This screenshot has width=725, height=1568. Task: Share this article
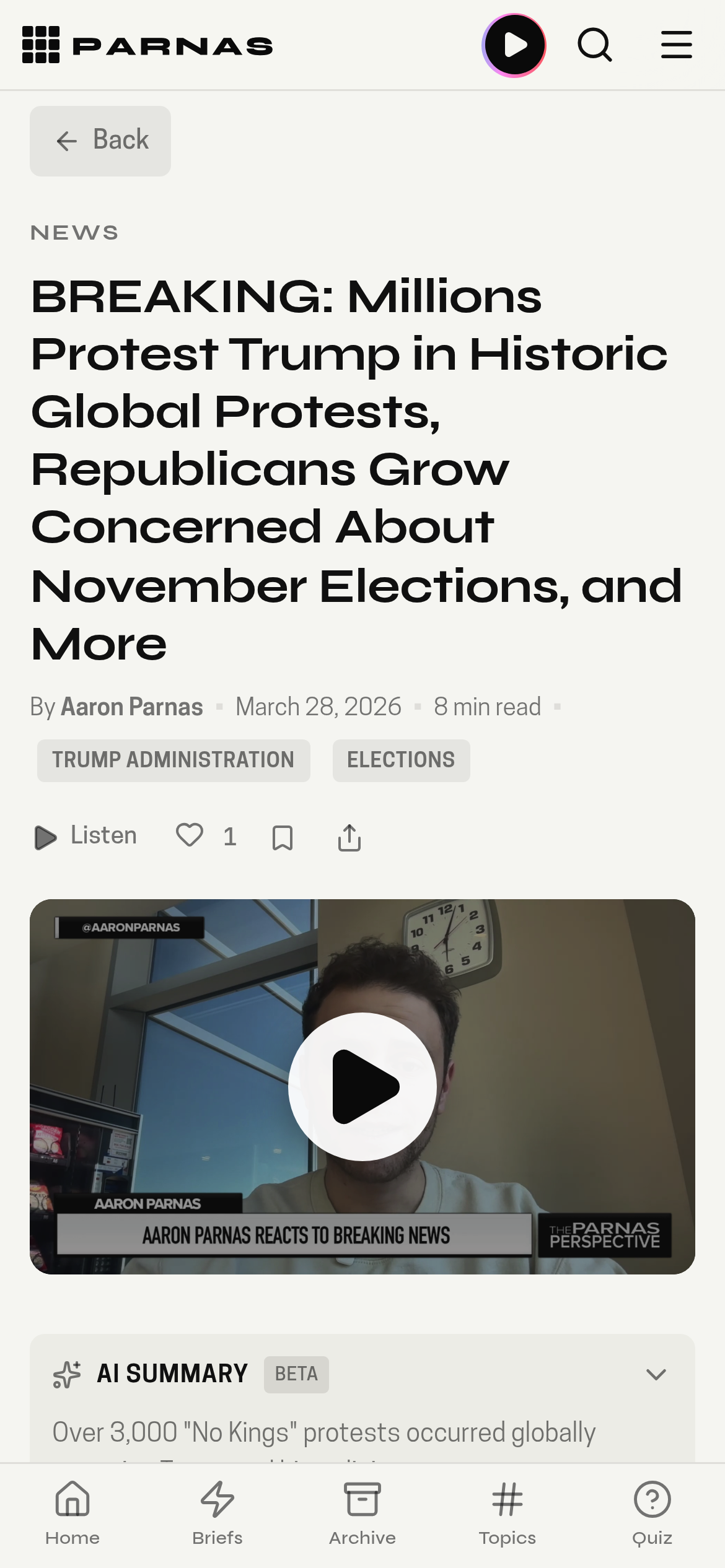click(349, 838)
